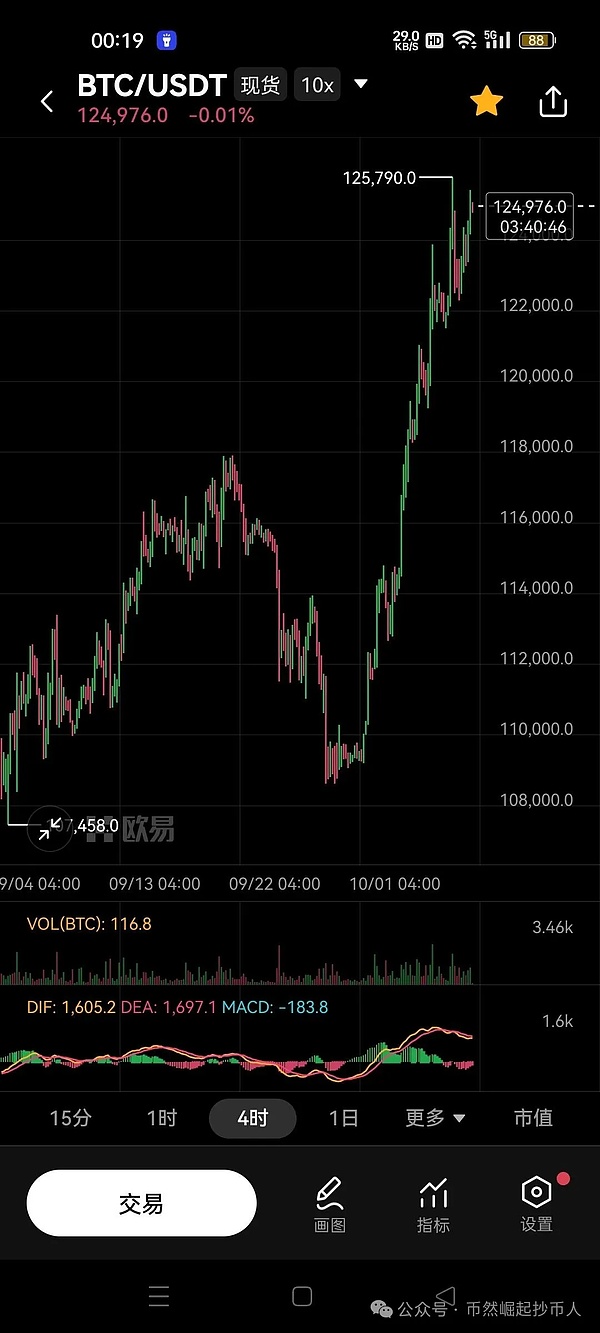Screen dimensions: 600x1333
Task: Open the 画图 drawing tools
Action: pos(329,1204)
